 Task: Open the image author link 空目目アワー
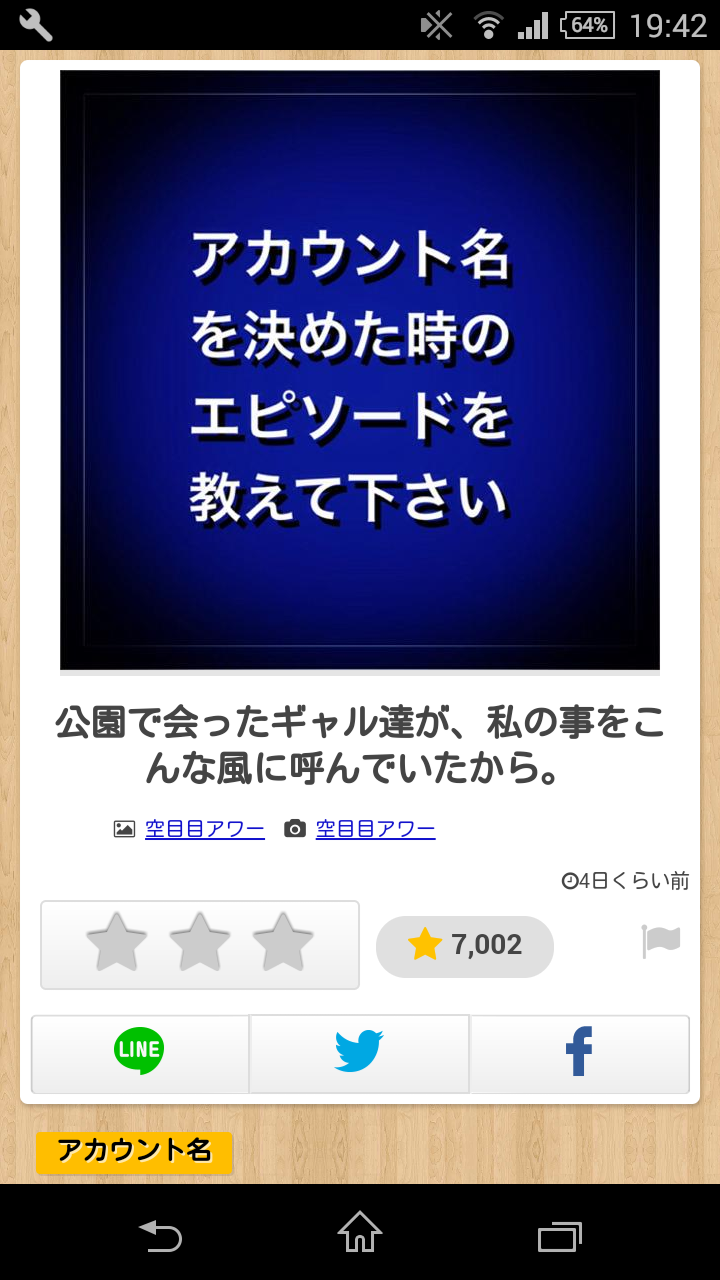(205, 829)
